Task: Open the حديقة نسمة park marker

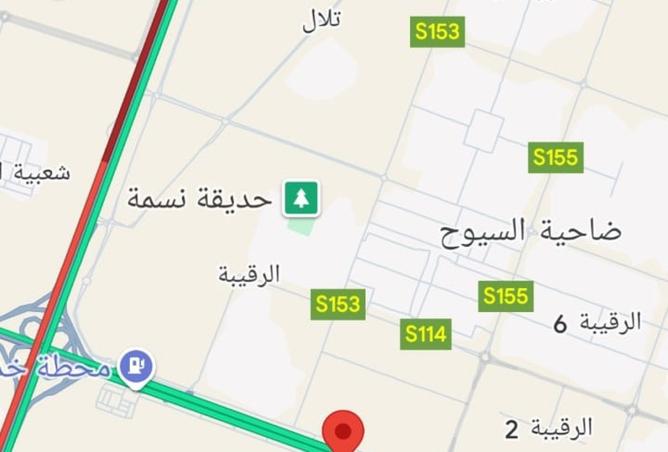Action: click(300, 198)
